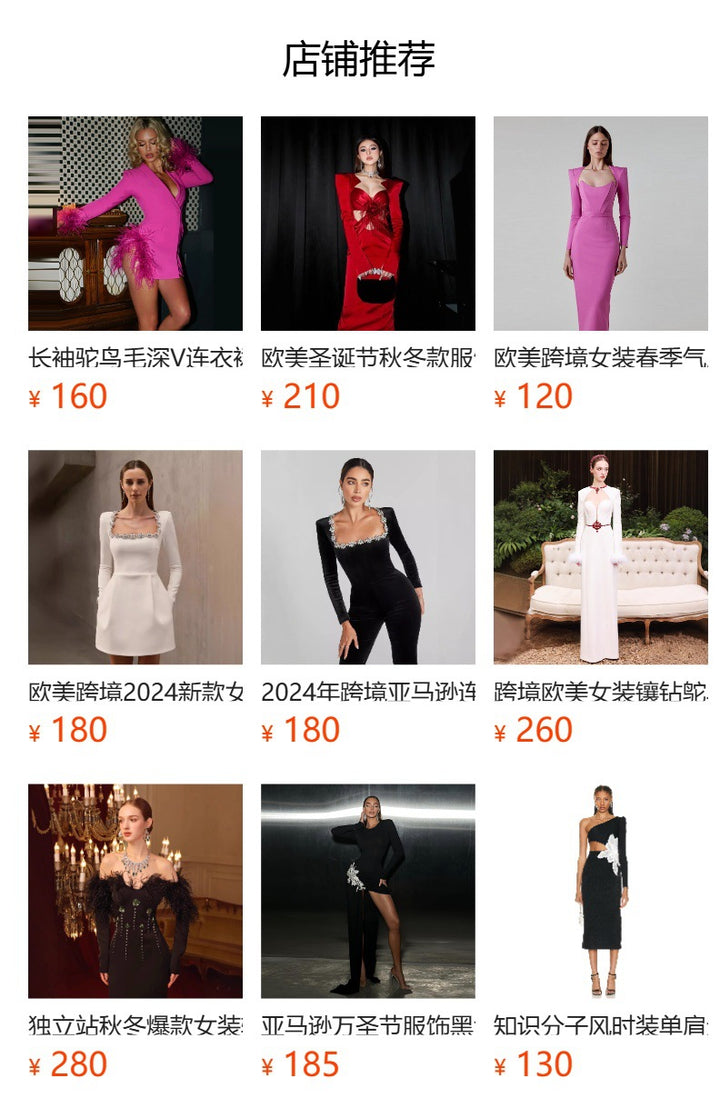
Task: View the ¥260 white rhinestone long dress
Action: (x=600, y=557)
